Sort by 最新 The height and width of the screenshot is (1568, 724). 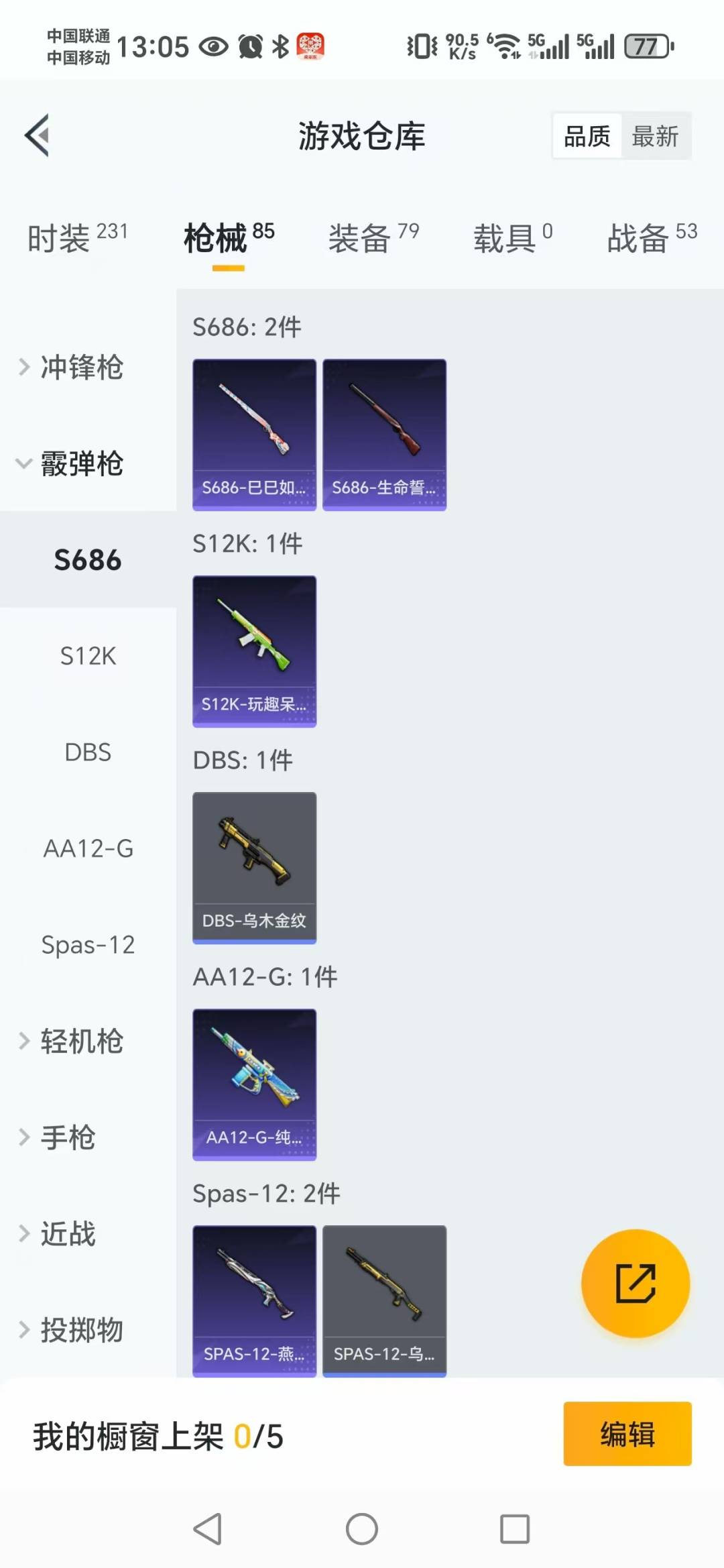click(x=655, y=136)
